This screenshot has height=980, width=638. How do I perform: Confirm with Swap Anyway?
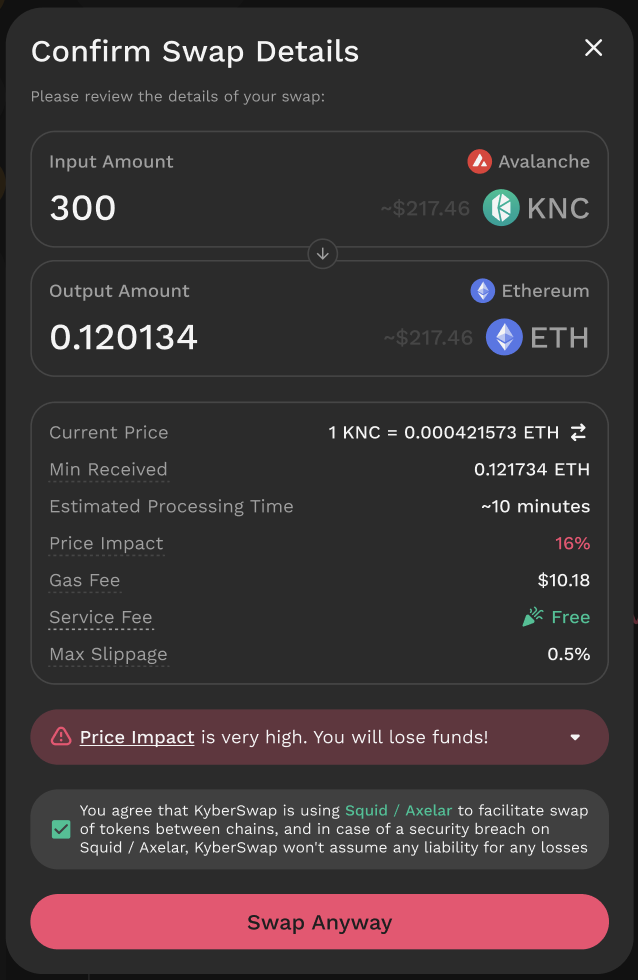tap(319, 922)
